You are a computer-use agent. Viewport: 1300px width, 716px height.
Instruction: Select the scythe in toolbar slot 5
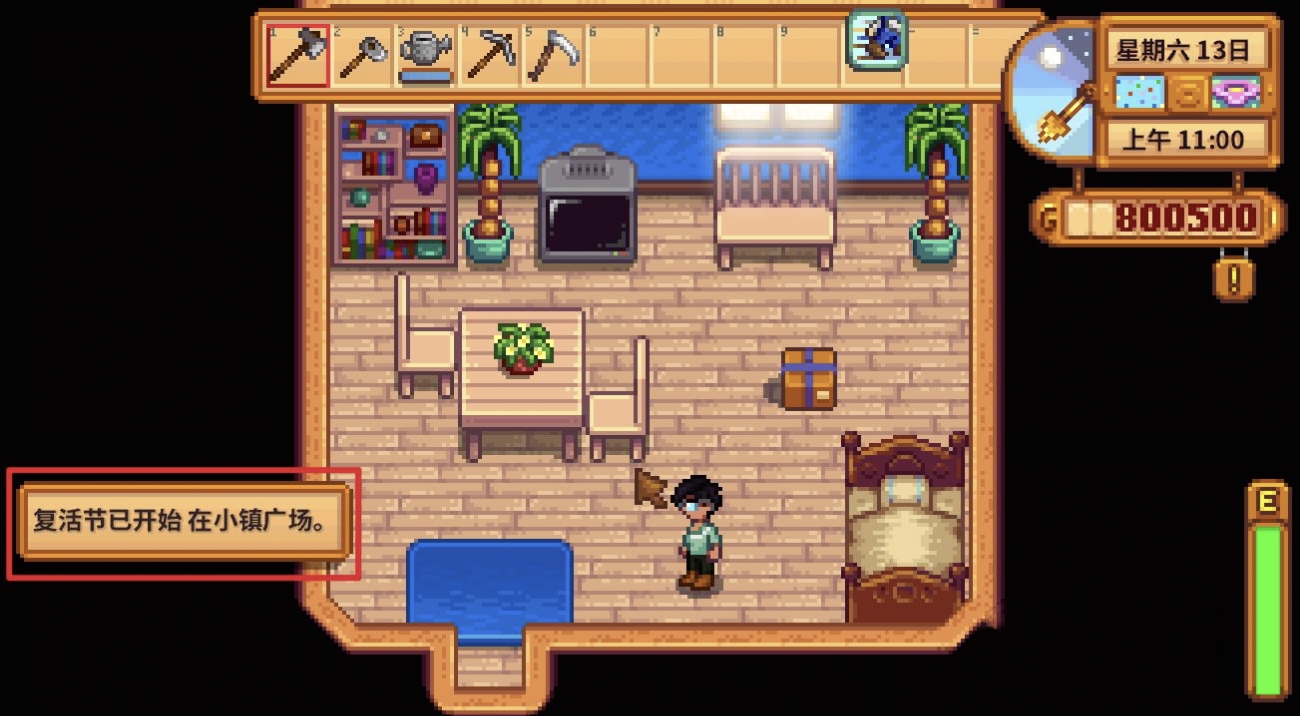553,55
